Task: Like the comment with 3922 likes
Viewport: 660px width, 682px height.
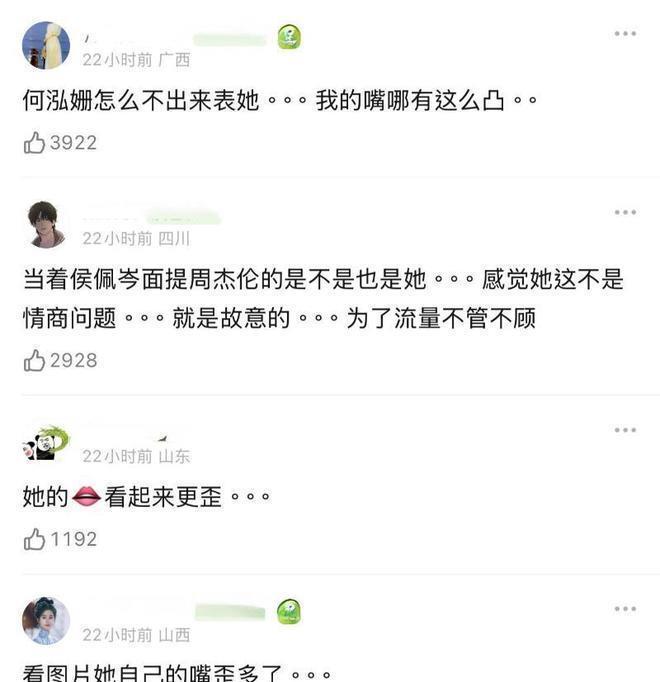Action: [x=35, y=144]
